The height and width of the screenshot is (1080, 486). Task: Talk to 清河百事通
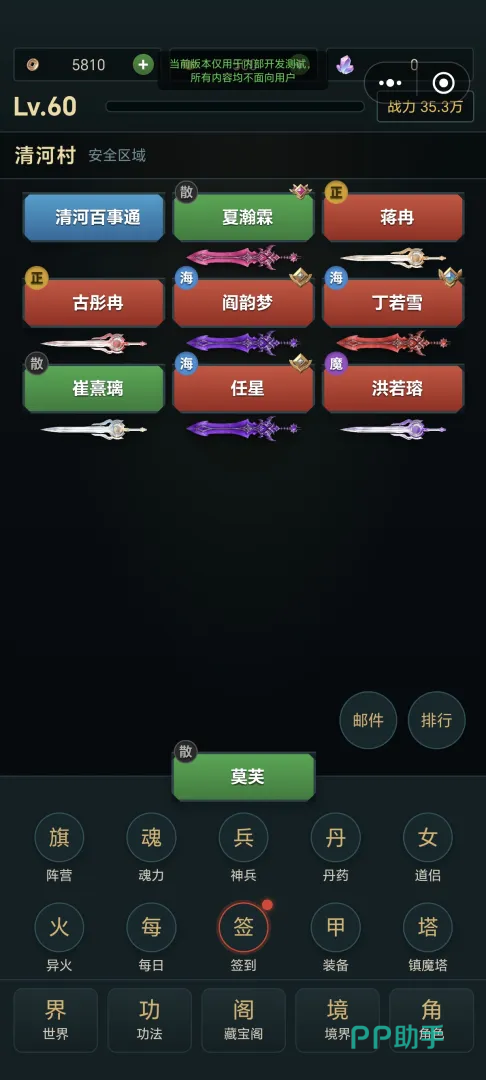94,218
